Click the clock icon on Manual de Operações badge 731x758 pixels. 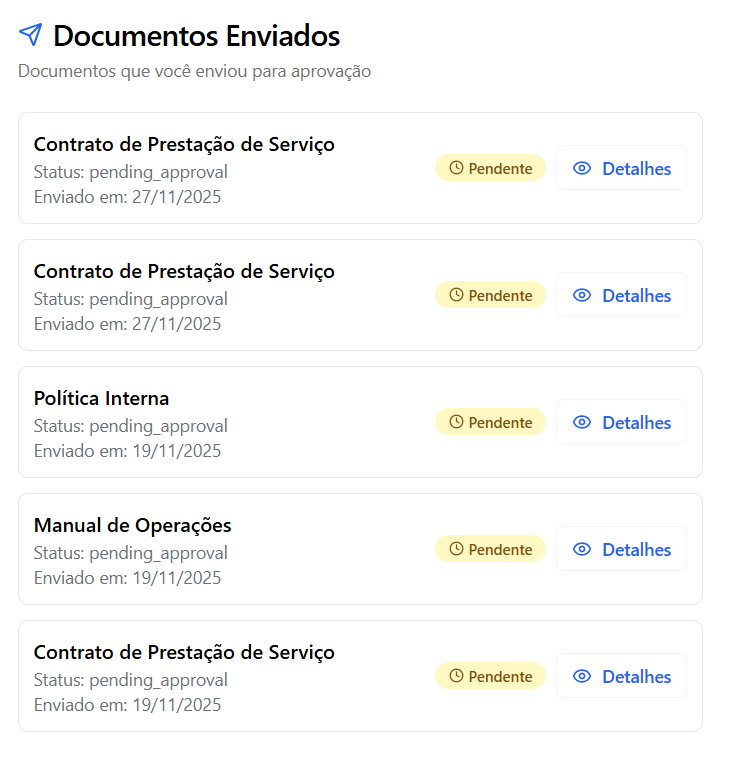[x=456, y=548]
